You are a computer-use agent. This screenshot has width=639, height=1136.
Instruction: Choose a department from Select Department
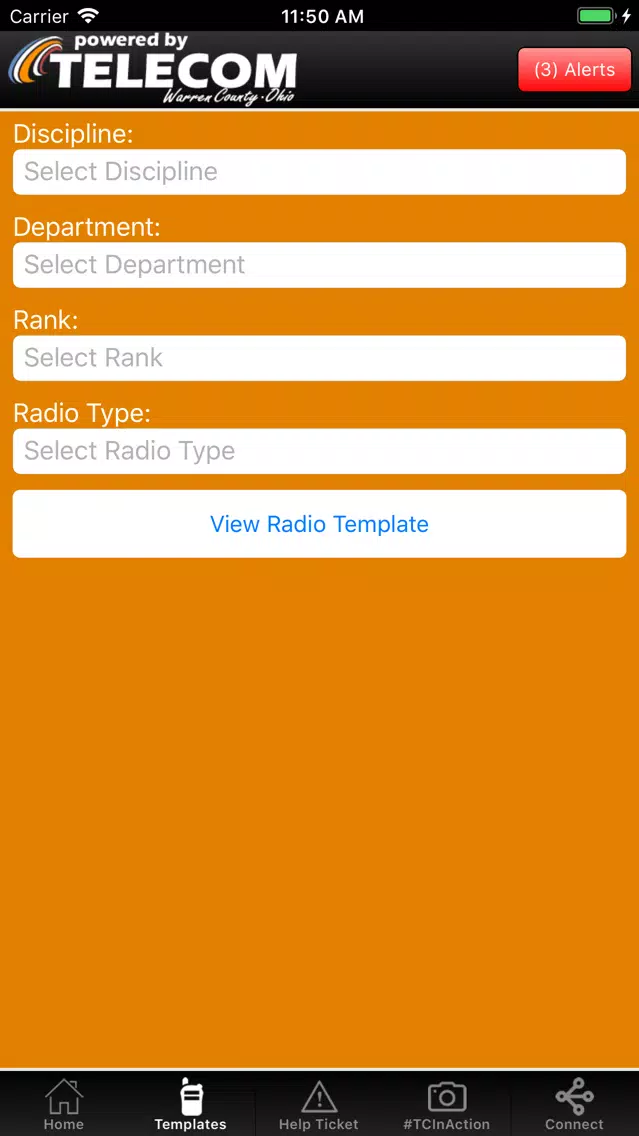pyautogui.click(x=320, y=264)
